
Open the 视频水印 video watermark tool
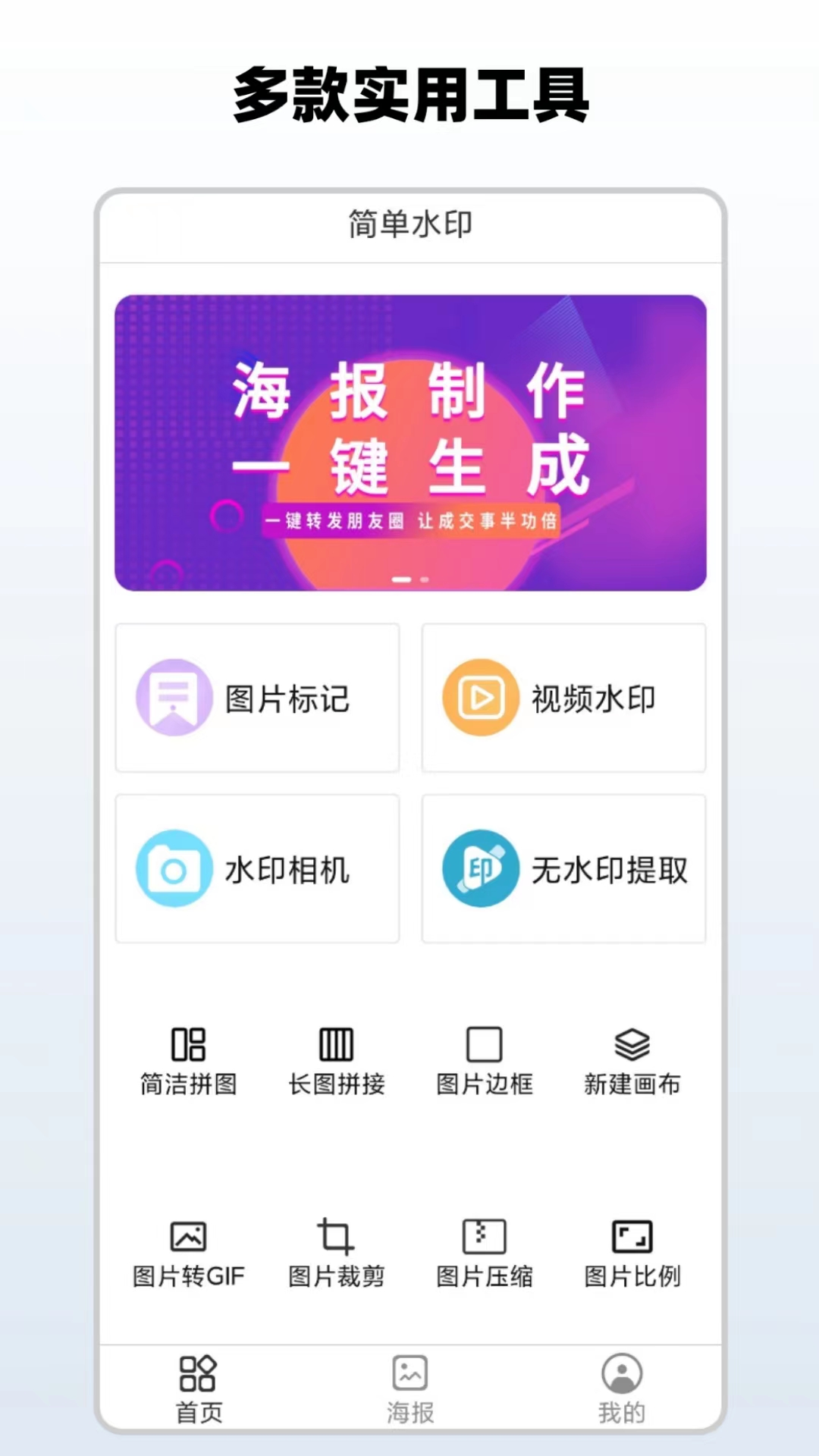click(x=563, y=698)
